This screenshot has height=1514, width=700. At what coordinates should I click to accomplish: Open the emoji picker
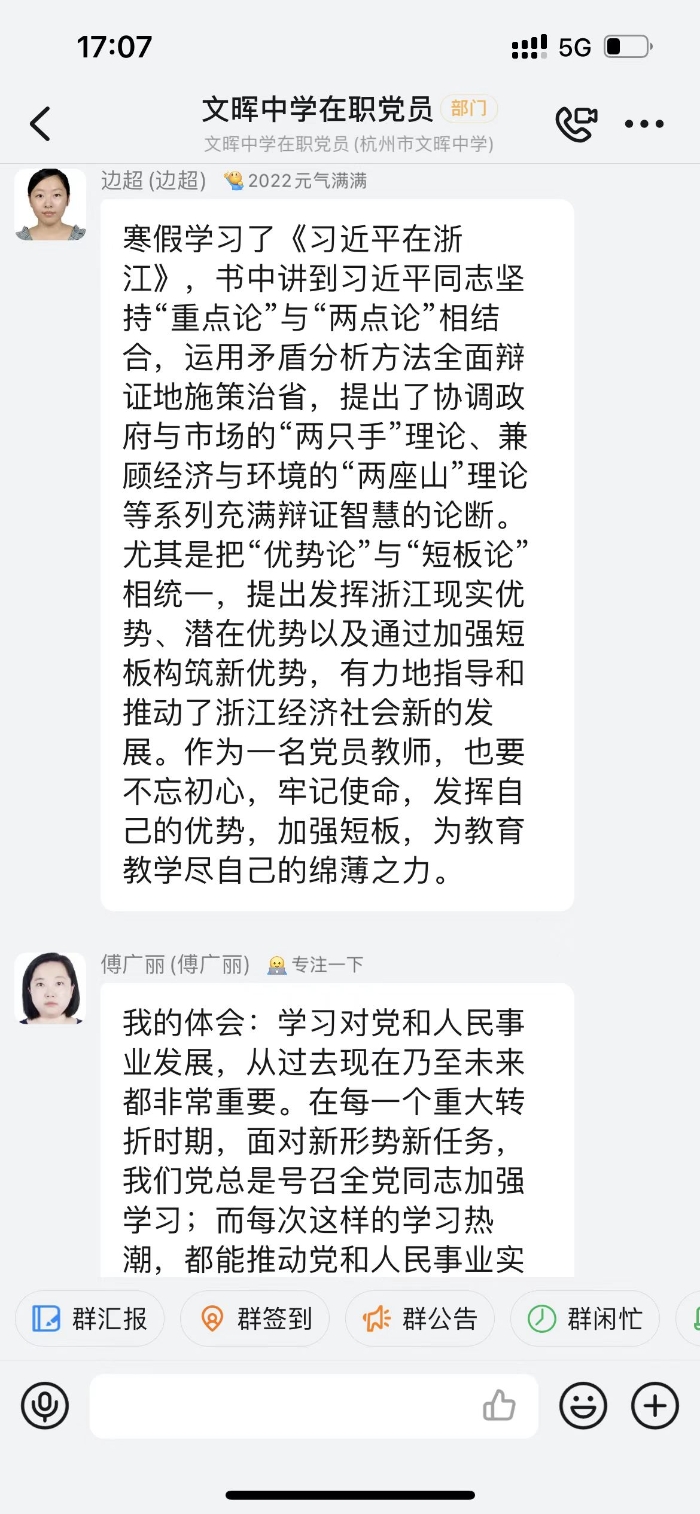pos(583,1407)
